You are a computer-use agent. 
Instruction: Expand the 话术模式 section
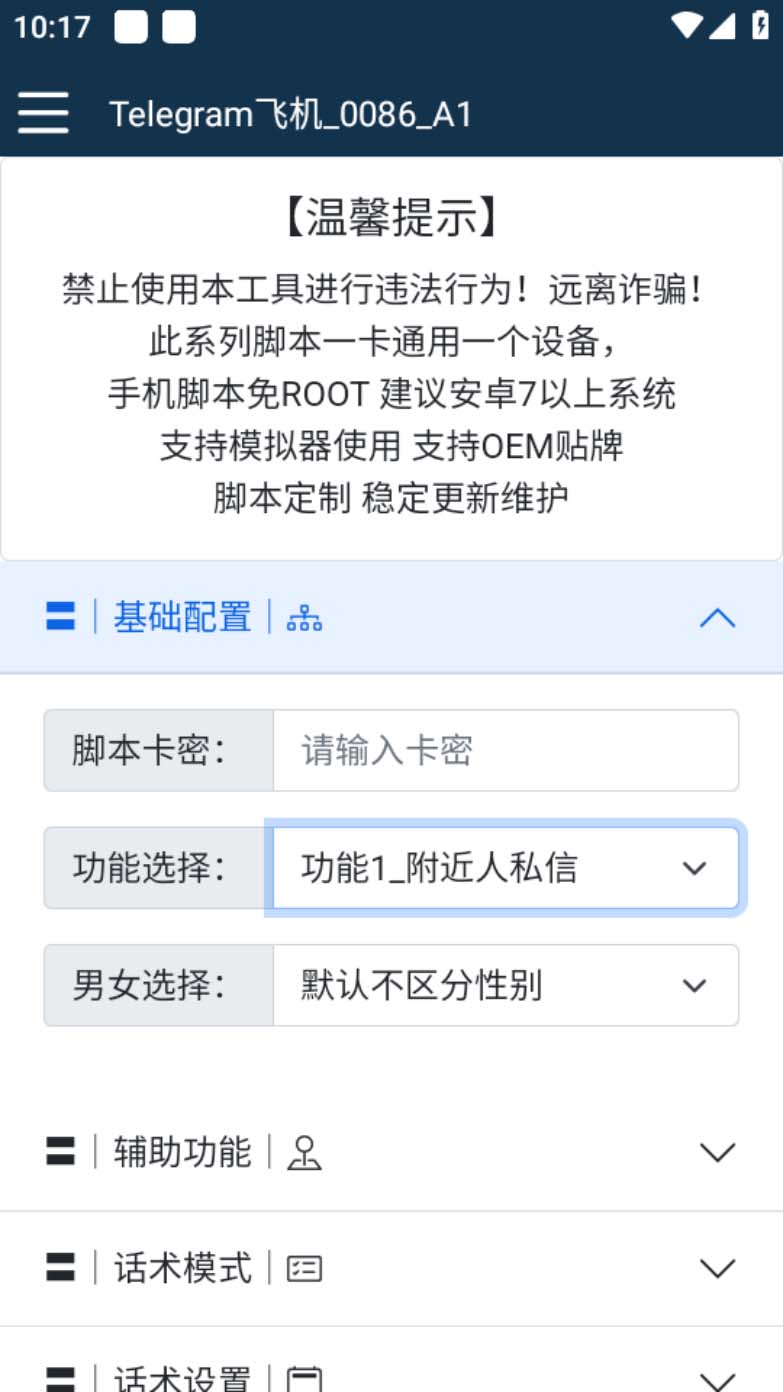(718, 1268)
